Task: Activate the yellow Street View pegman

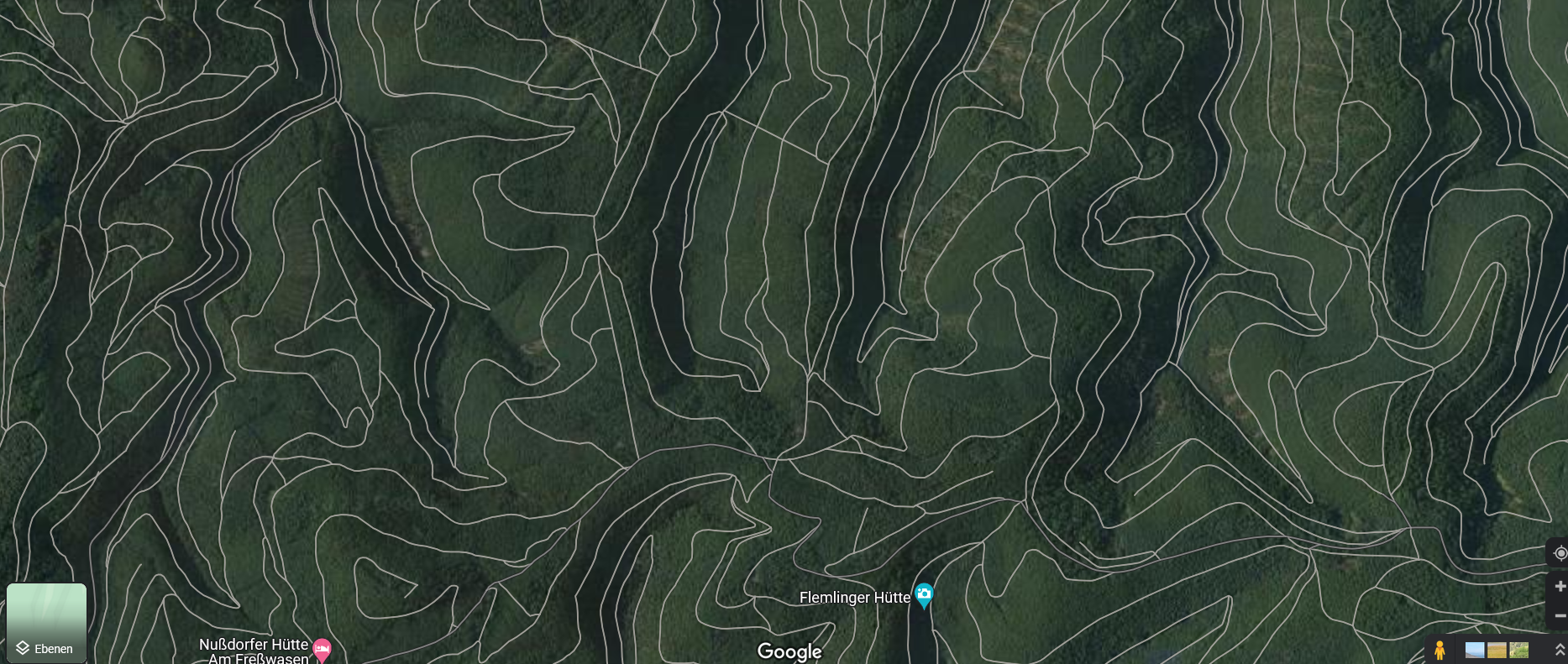Action: click(x=1440, y=650)
